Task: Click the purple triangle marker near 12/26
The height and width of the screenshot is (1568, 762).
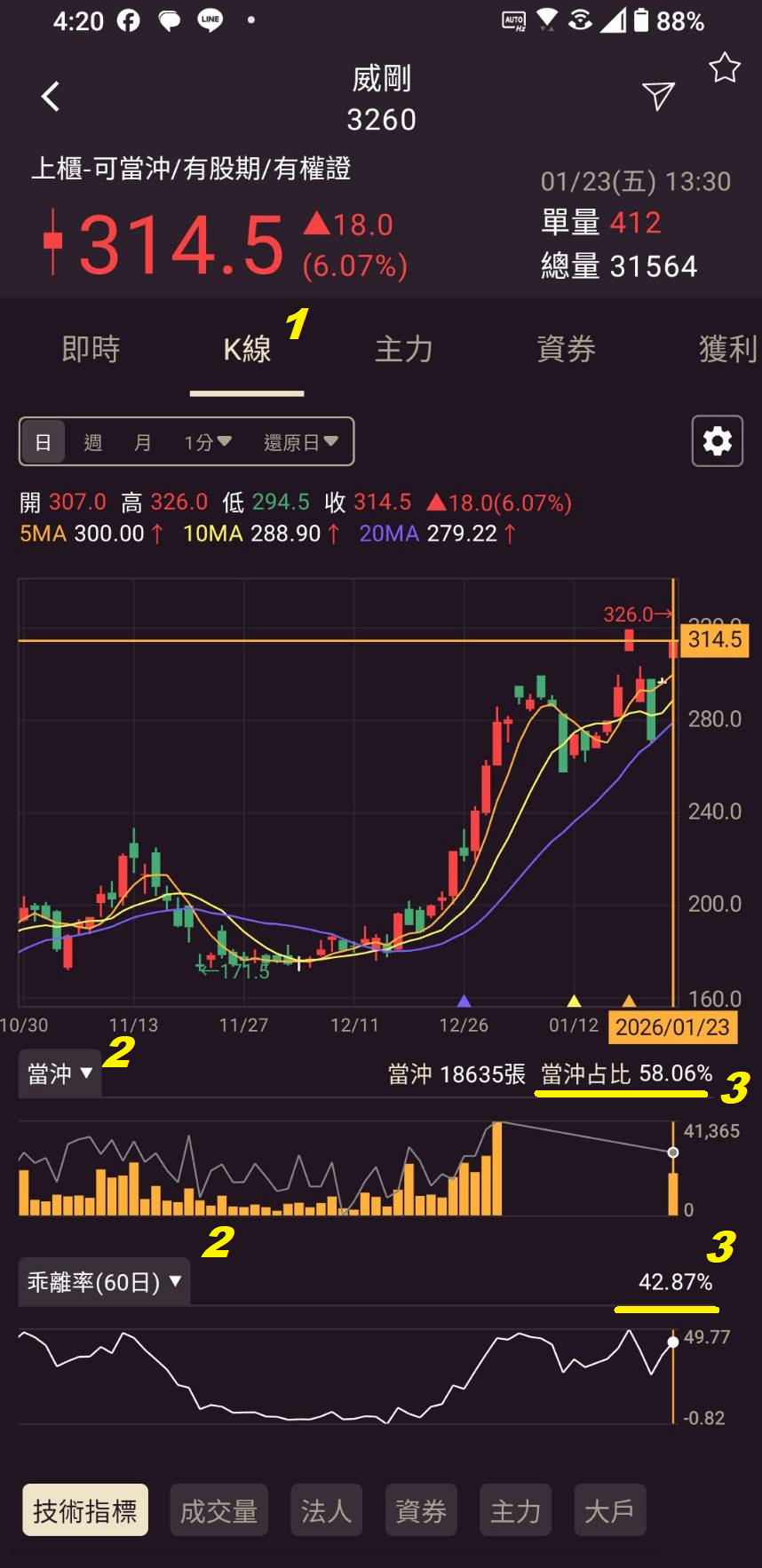Action: (463, 1000)
